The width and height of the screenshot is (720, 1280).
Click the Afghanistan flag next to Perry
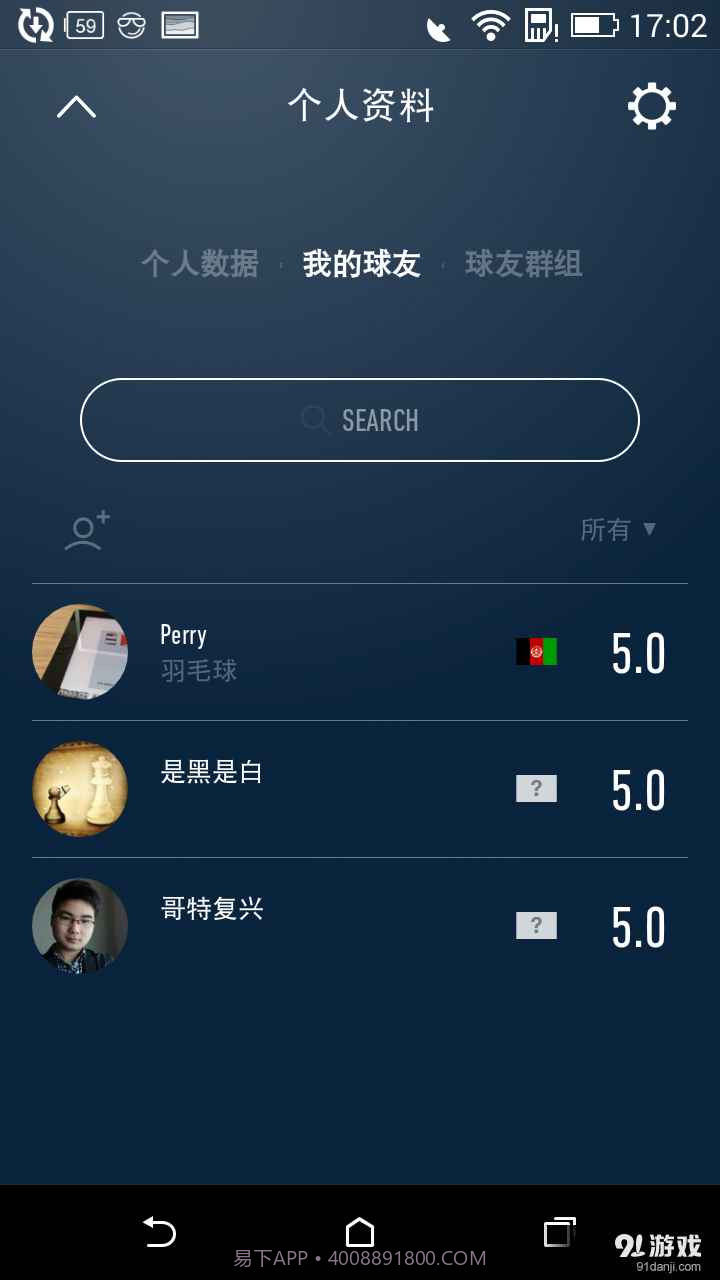(536, 651)
